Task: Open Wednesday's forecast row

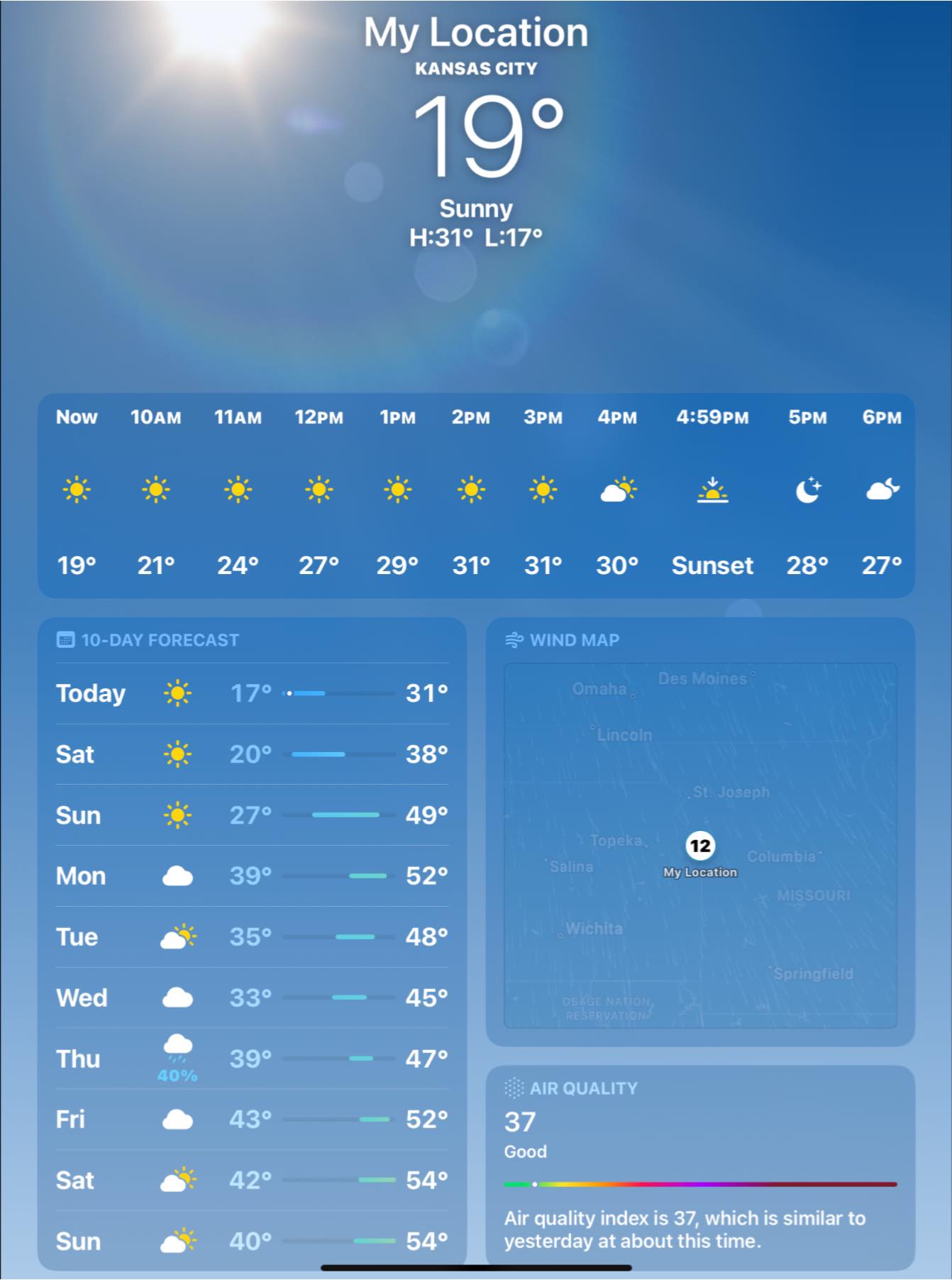Action: 252,998
